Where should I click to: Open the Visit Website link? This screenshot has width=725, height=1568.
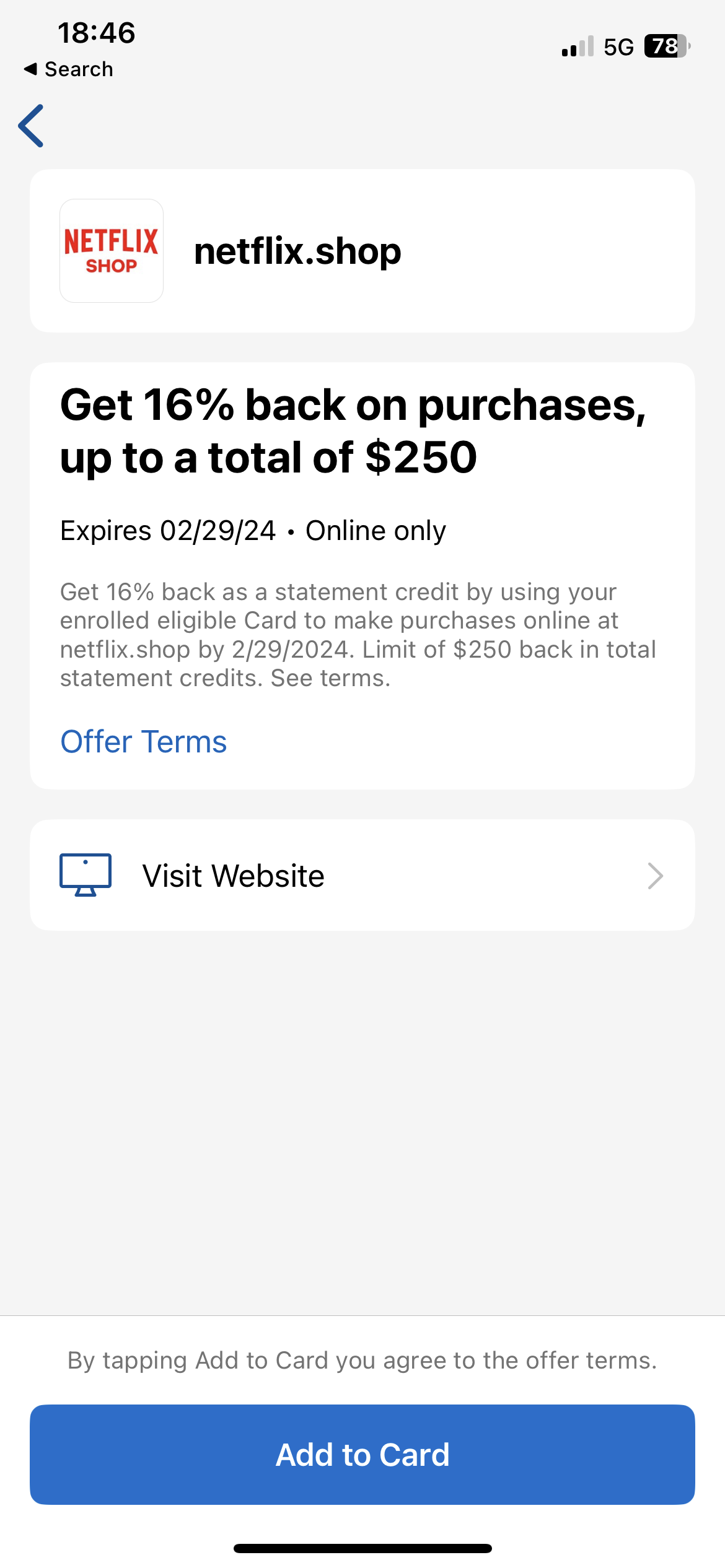234,875
